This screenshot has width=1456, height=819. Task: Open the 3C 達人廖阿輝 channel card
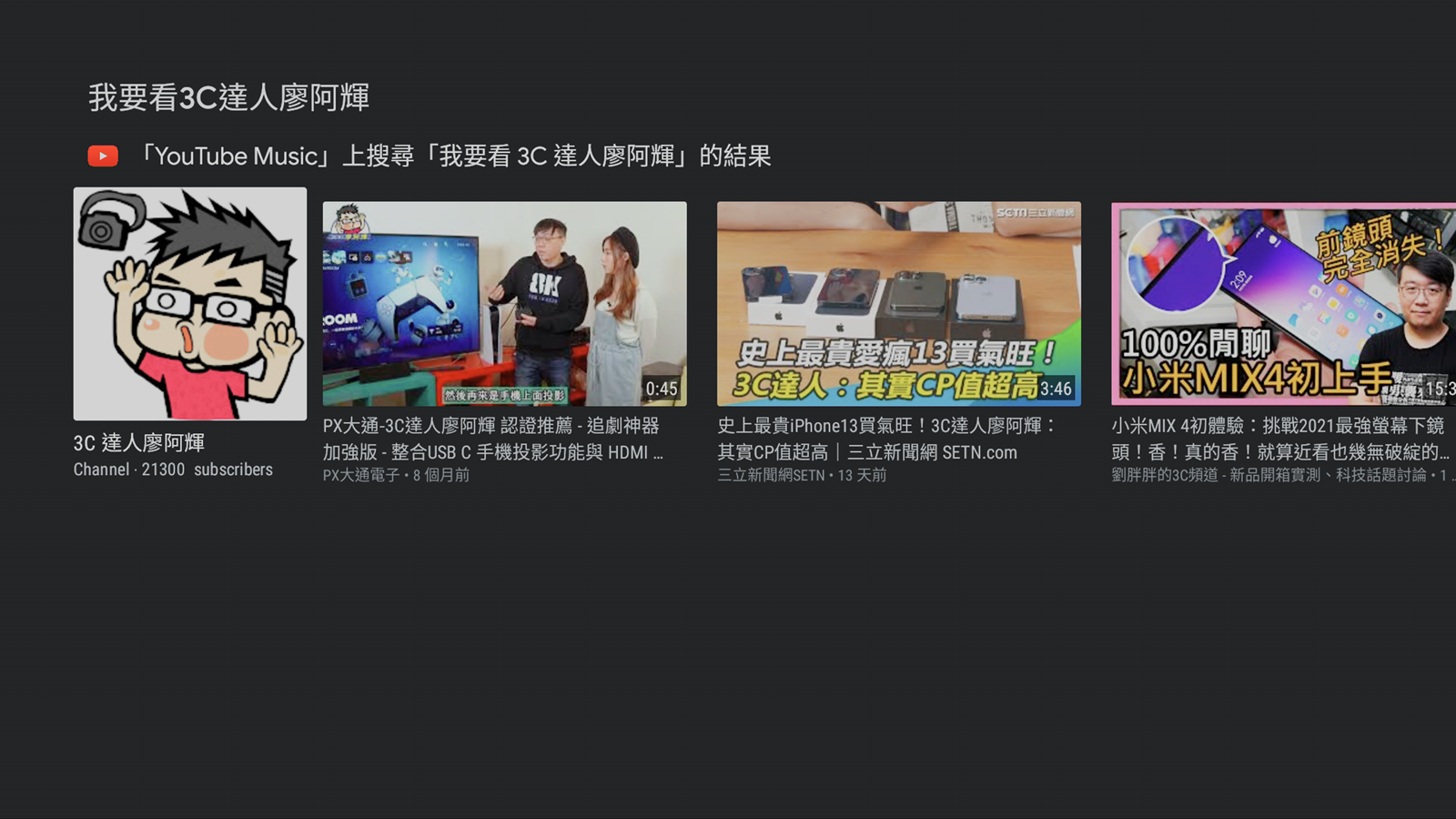(189, 304)
